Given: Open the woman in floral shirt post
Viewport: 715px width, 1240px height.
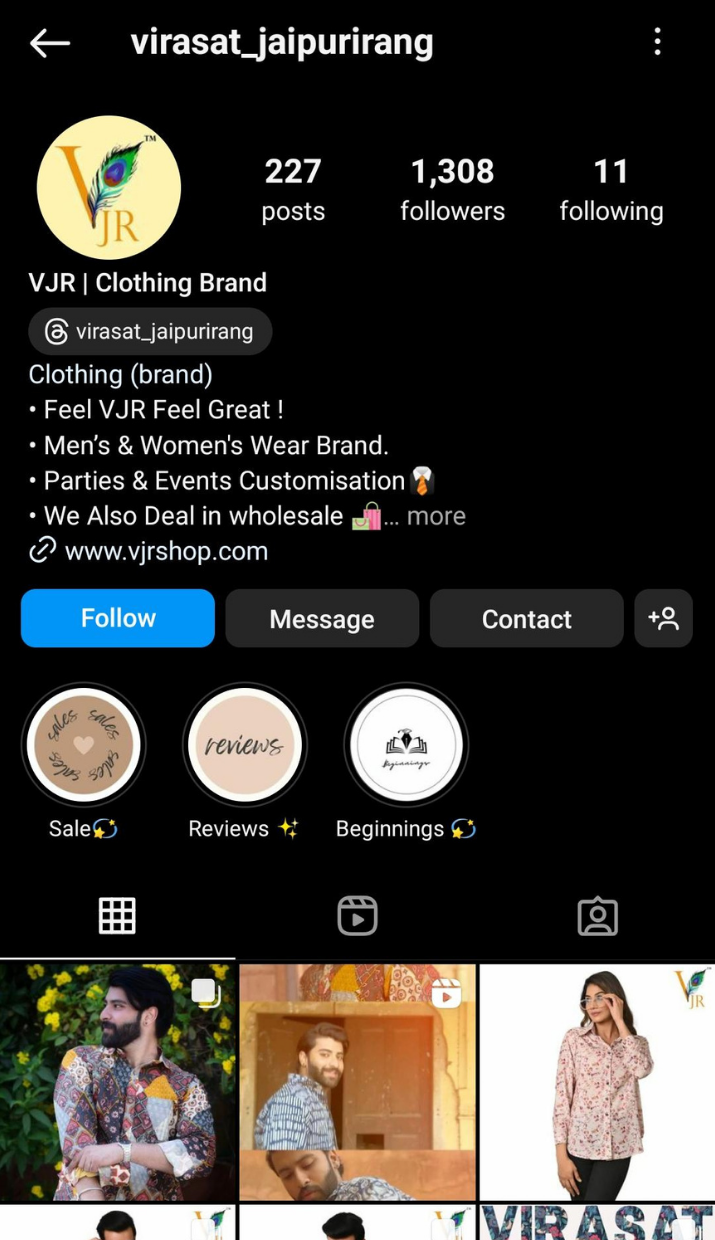Looking at the screenshot, I should tap(597, 1082).
